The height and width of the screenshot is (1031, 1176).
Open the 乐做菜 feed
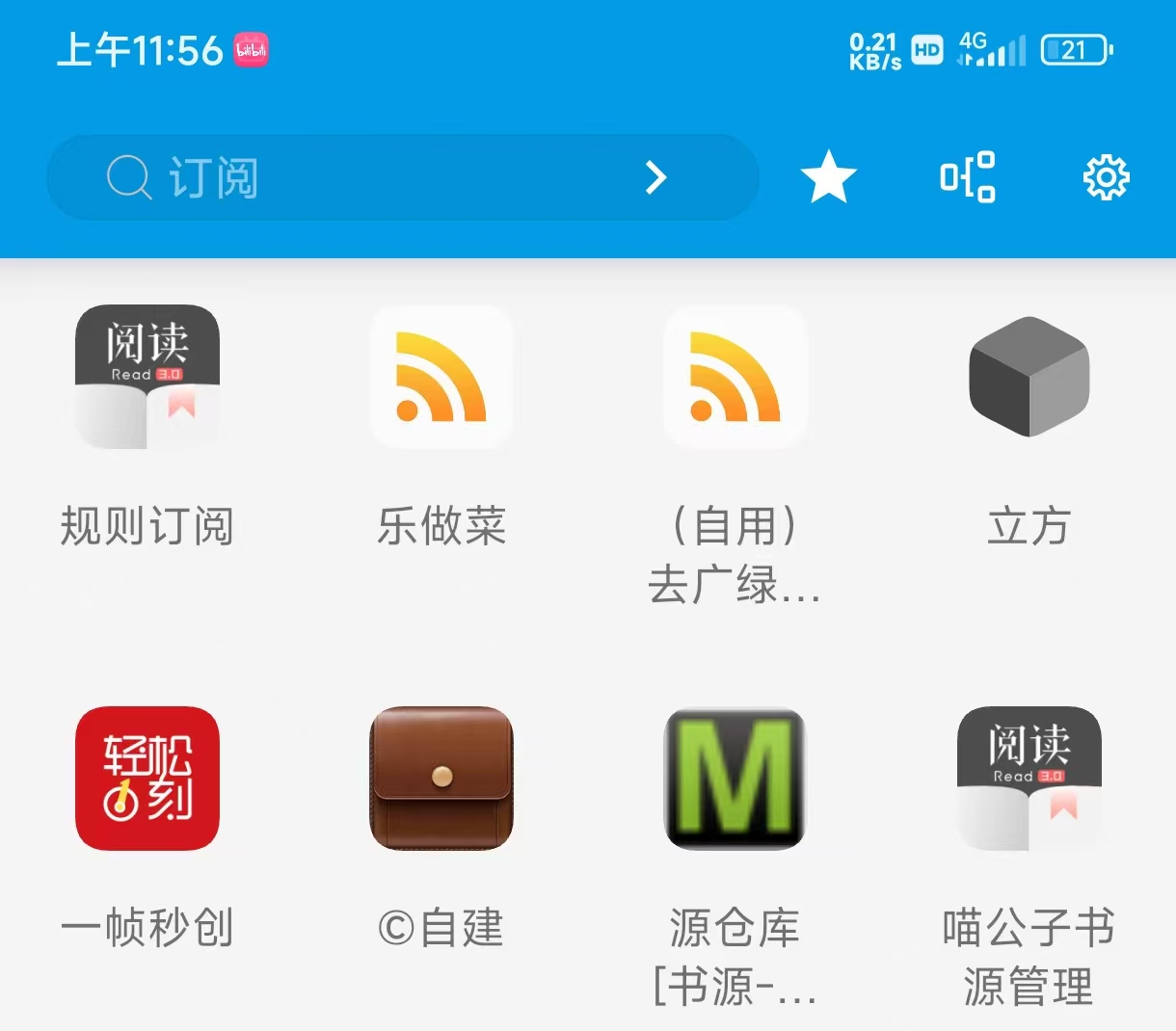pos(441,378)
